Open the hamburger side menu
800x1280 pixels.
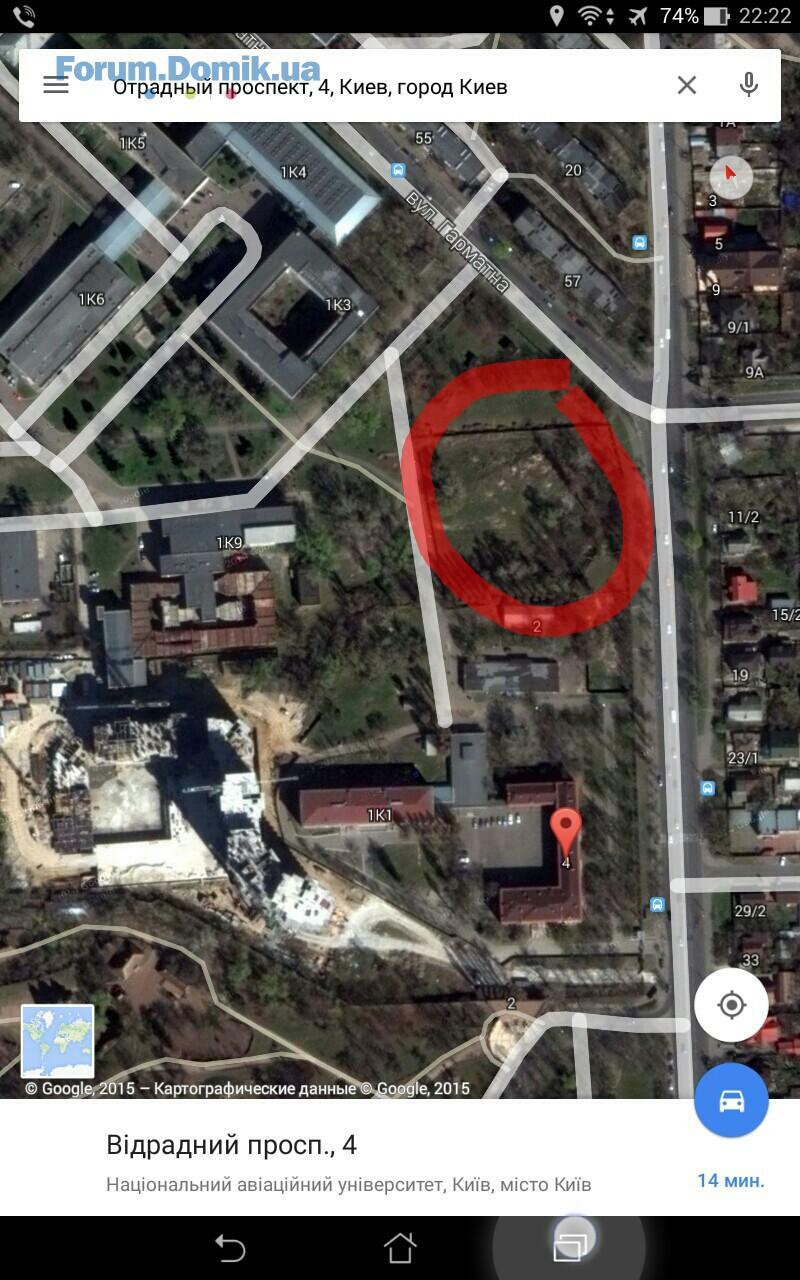point(56,86)
